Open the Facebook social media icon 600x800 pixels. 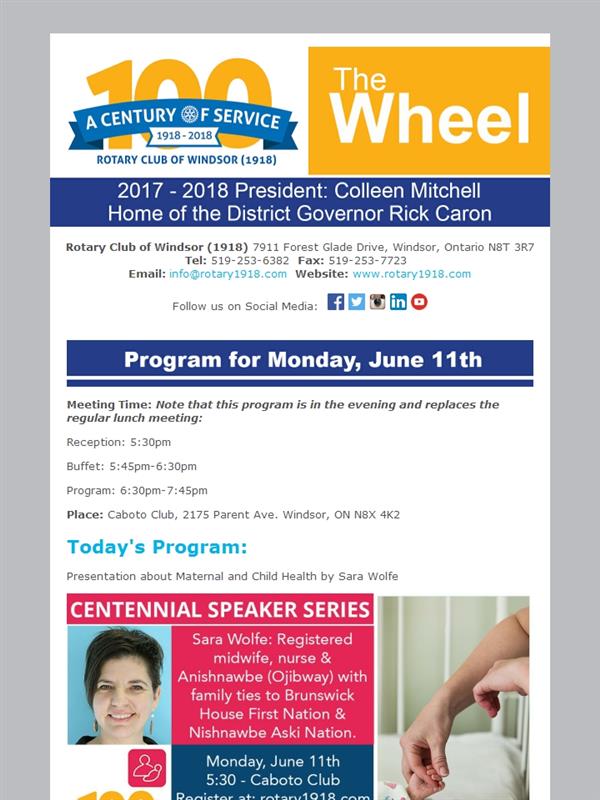[x=336, y=302]
